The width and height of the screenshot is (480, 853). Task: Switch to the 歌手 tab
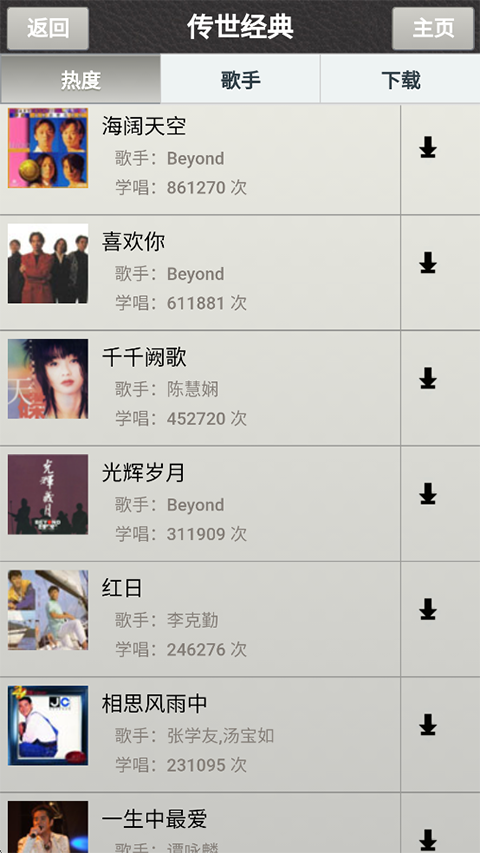[240, 79]
